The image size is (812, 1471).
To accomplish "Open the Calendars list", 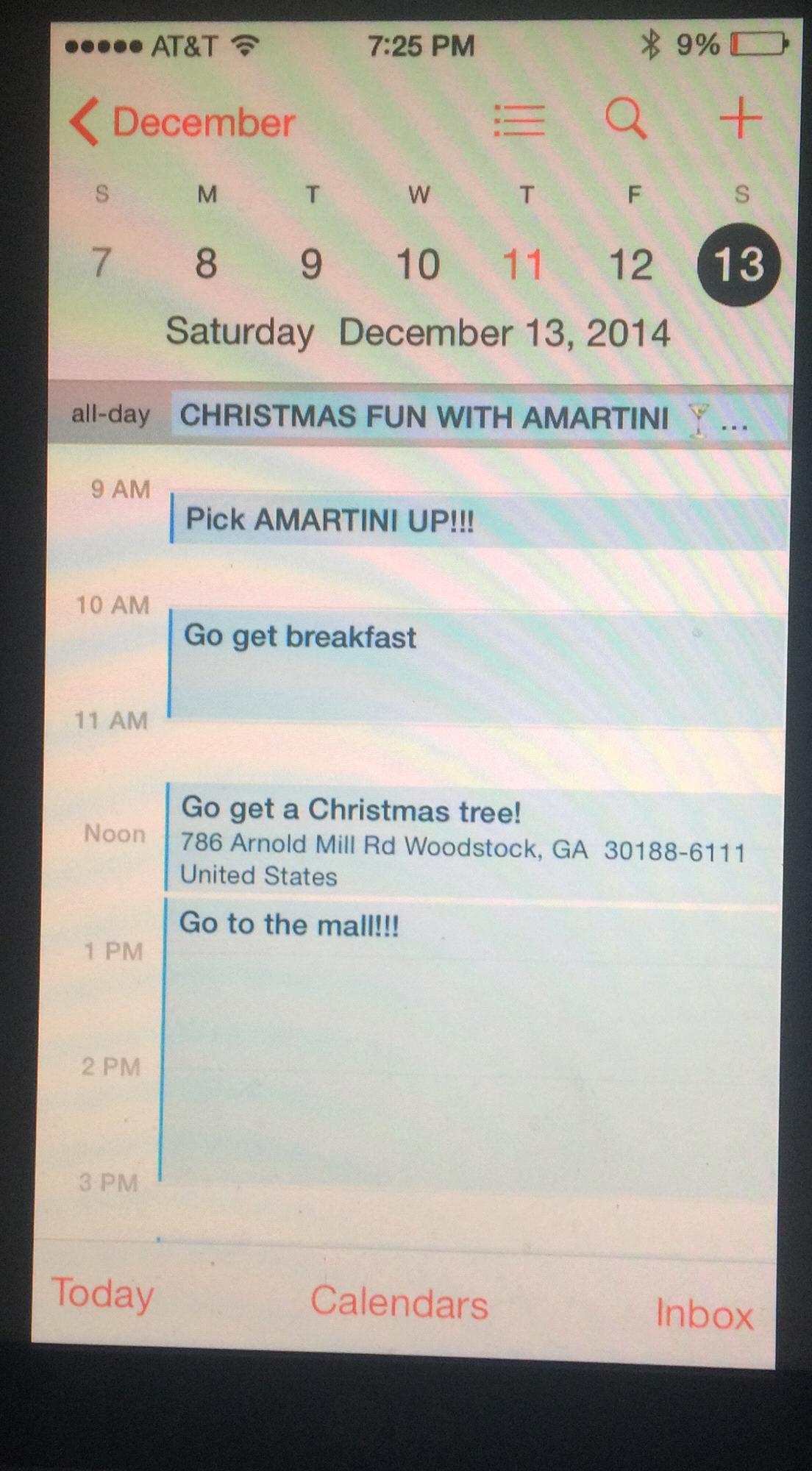I will point(399,1303).
